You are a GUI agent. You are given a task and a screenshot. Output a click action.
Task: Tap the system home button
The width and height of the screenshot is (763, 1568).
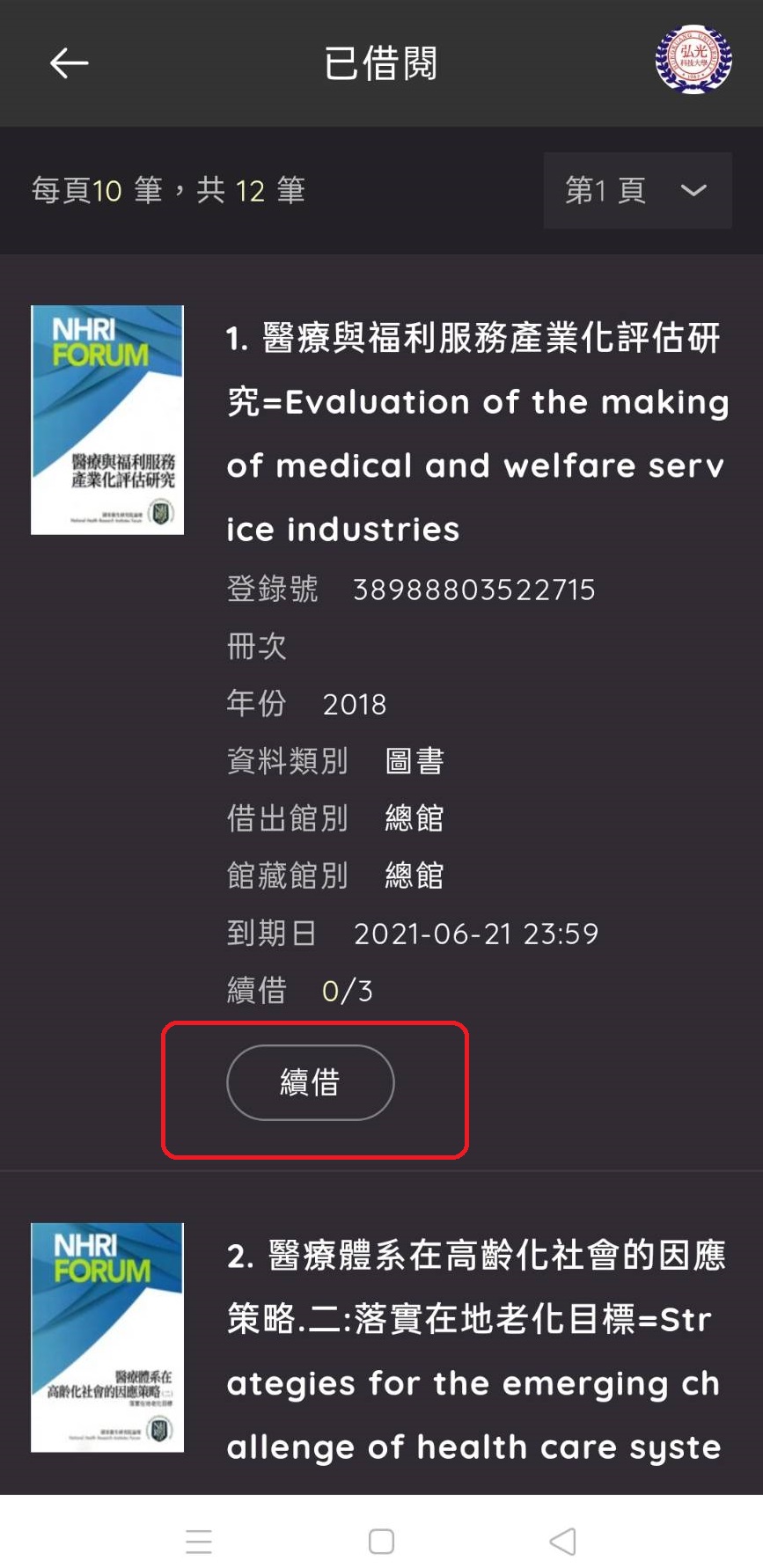click(381, 1541)
